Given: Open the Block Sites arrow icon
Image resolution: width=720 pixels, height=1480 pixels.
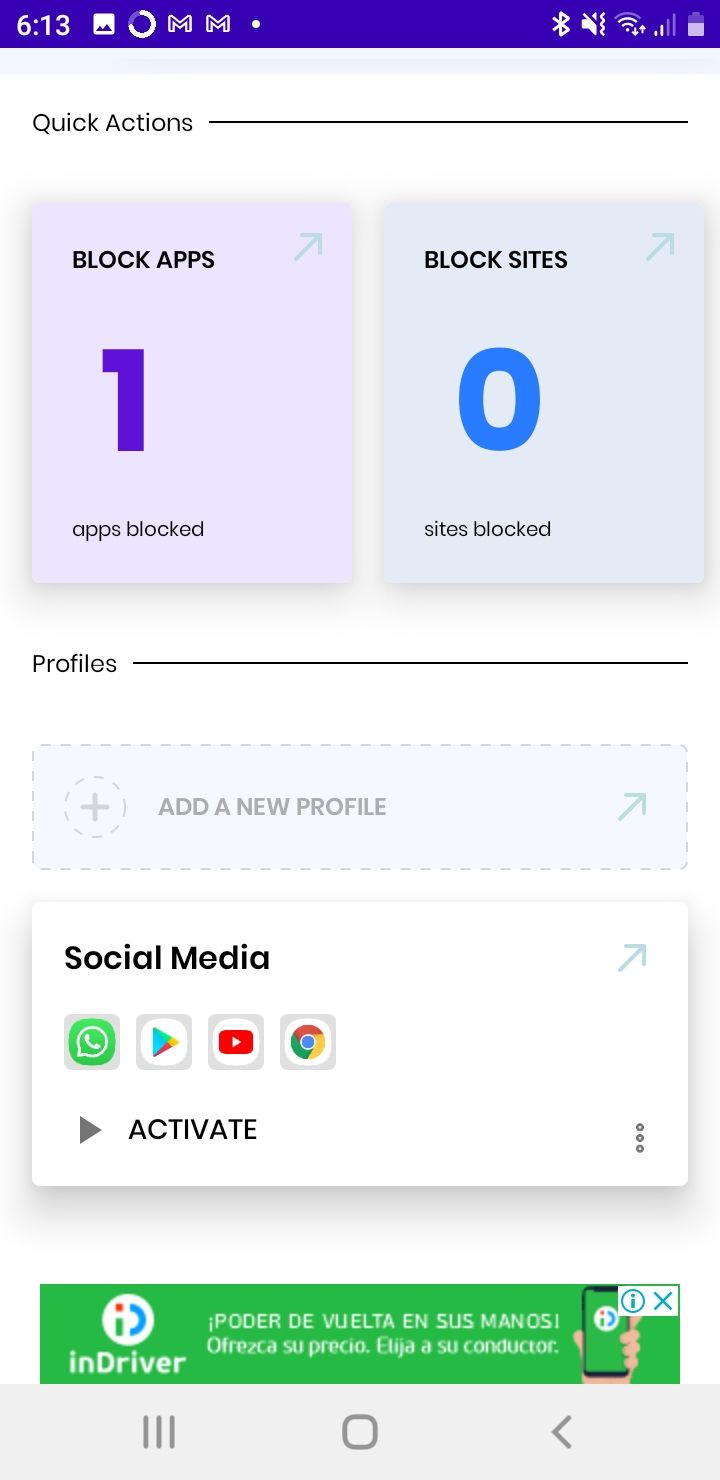Looking at the screenshot, I should point(659,247).
